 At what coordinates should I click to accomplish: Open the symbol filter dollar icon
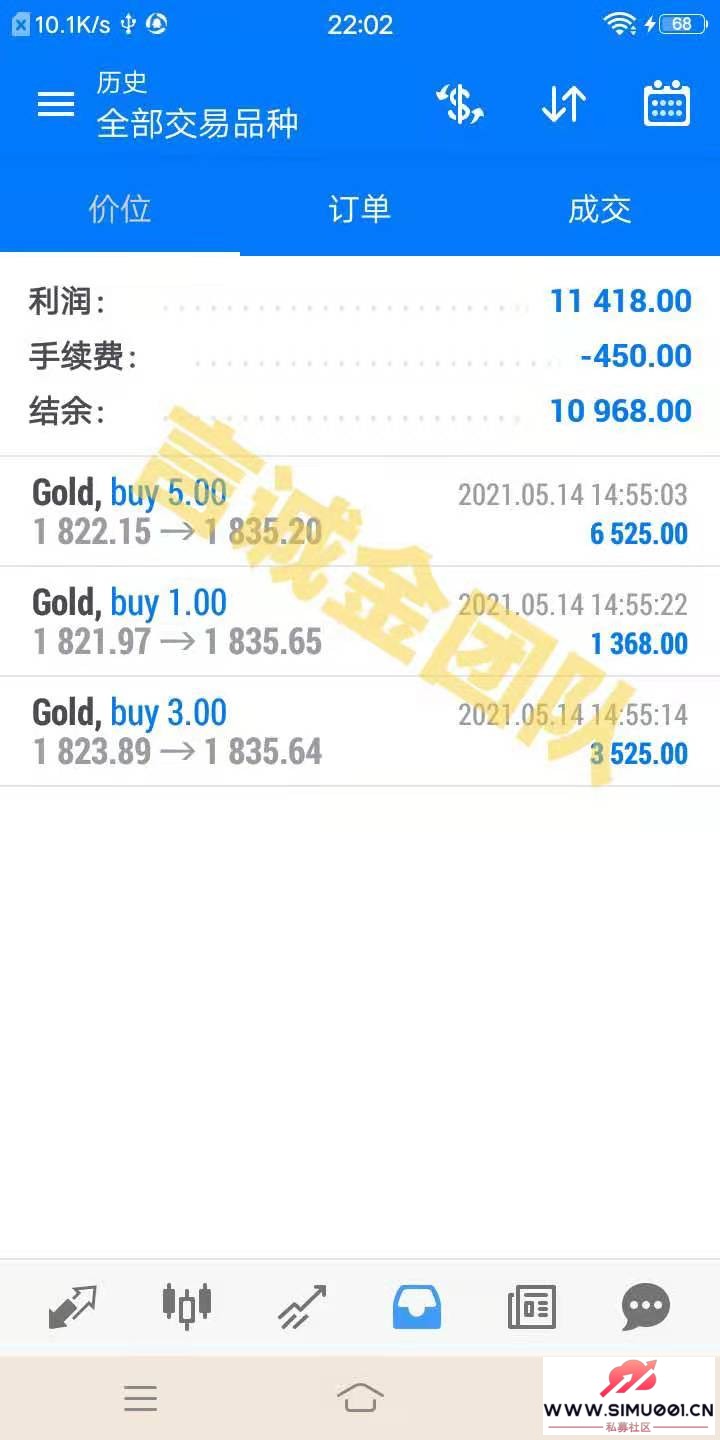pos(460,104)
